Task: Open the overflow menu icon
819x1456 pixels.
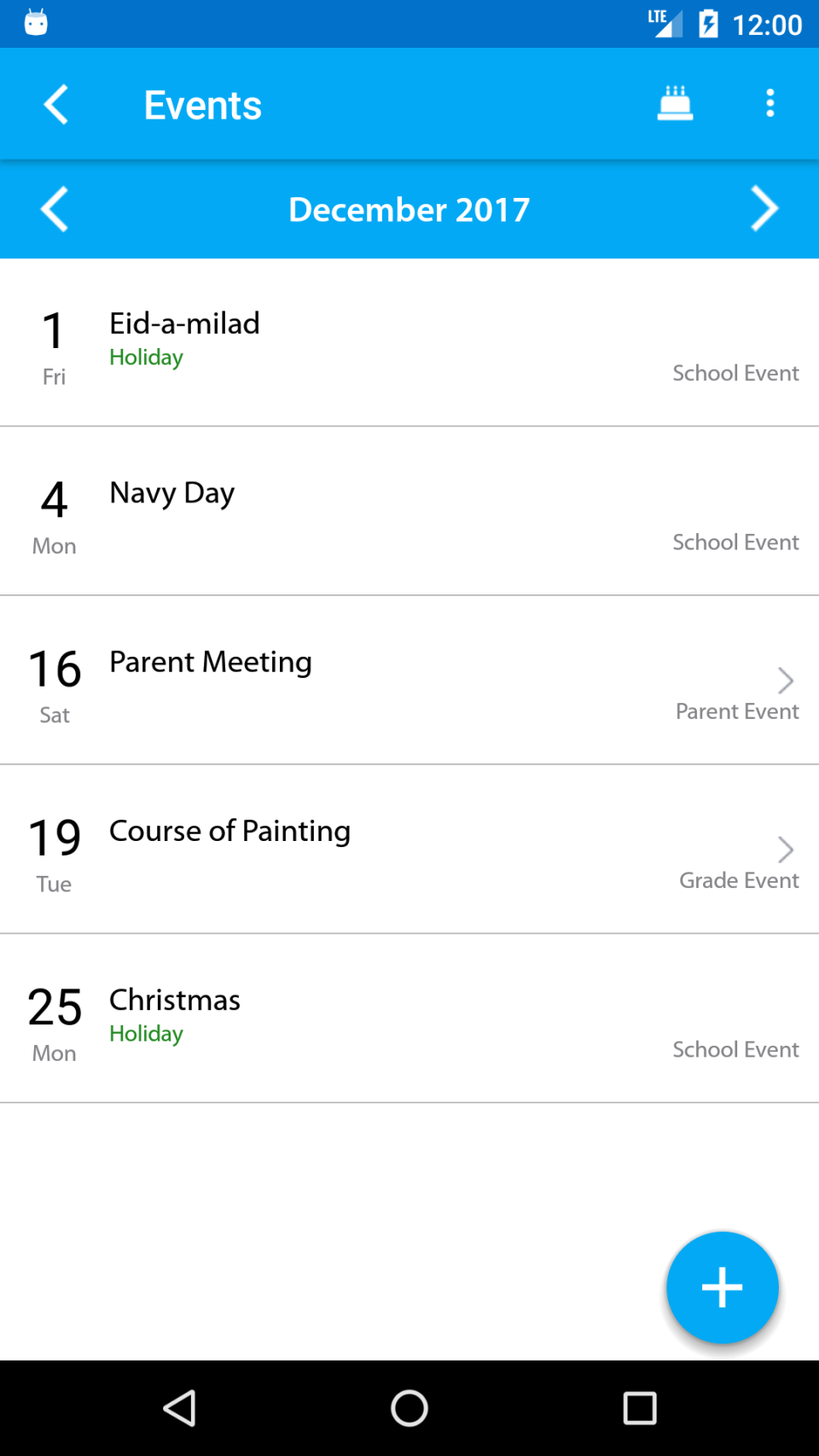Action: pos(770,103)
